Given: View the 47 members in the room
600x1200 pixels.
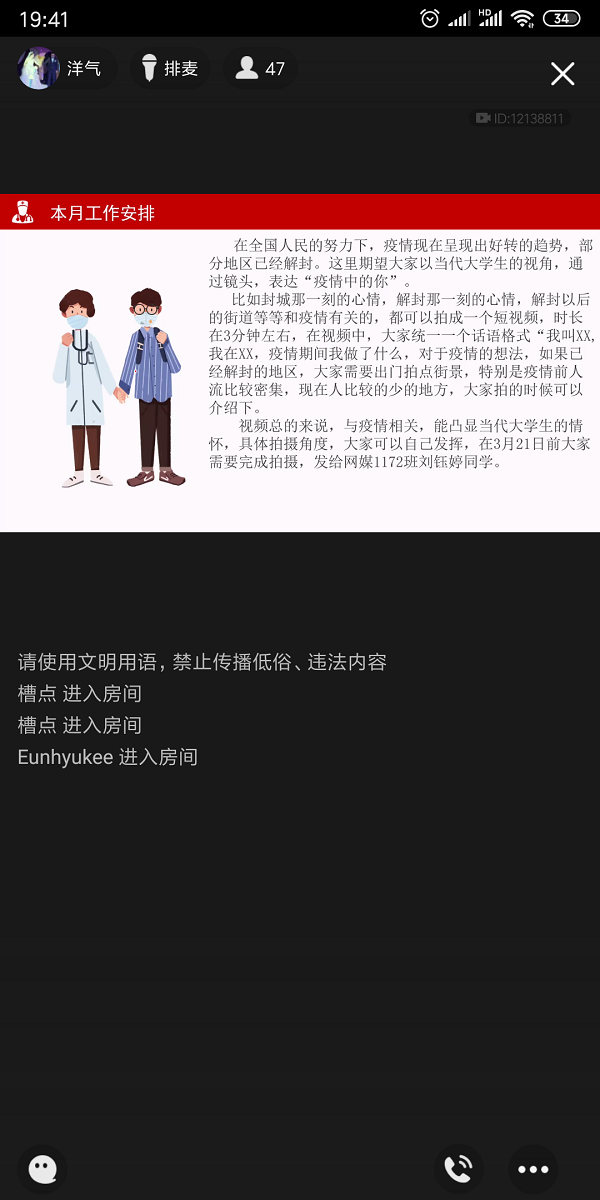Looking at the screenshot, I should [x=260, y=69].
